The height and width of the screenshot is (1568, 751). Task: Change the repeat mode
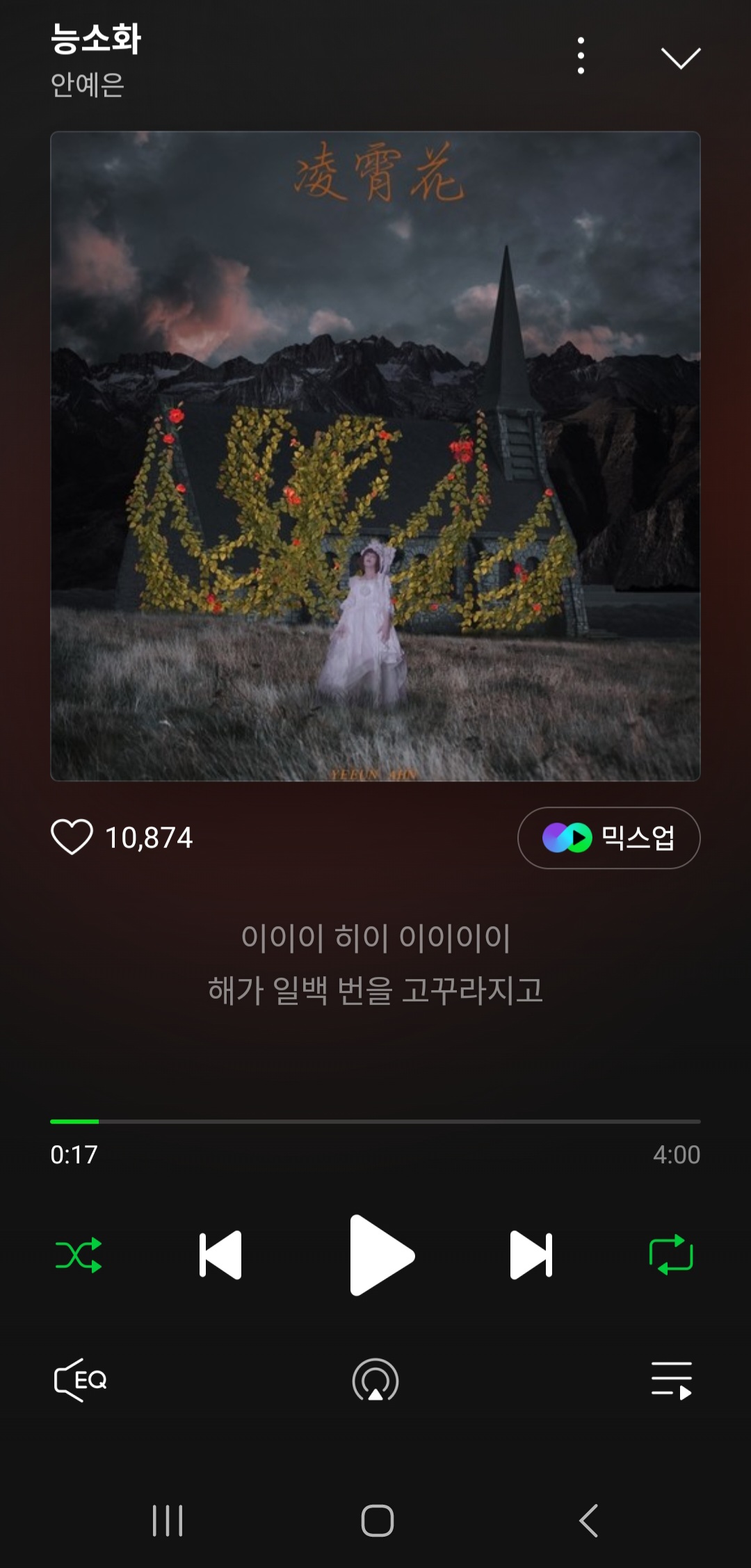pos(671,1255)
